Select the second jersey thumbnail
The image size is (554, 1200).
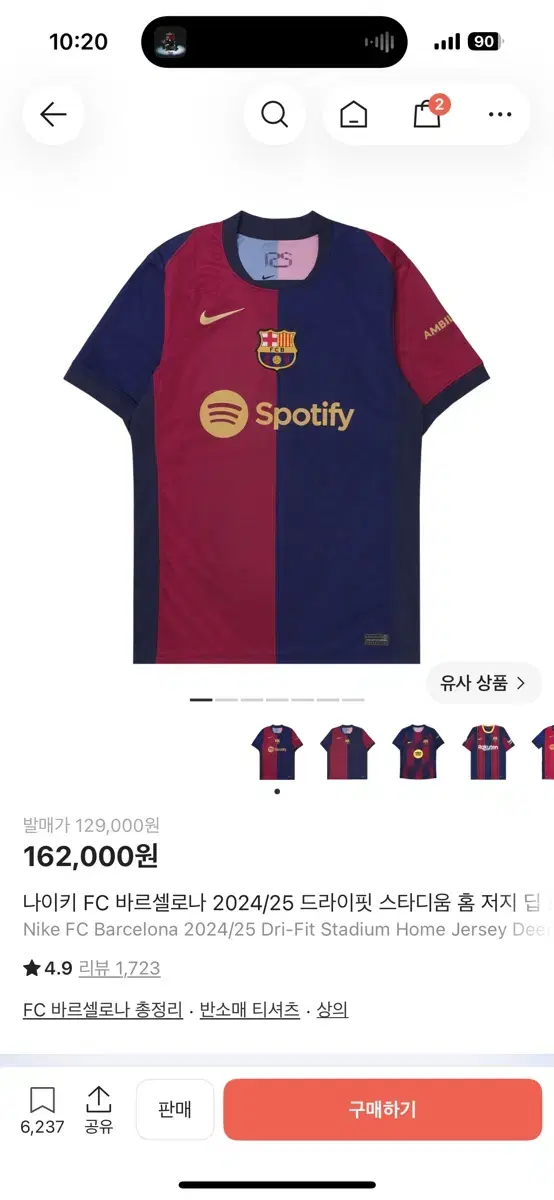[347, 752]
